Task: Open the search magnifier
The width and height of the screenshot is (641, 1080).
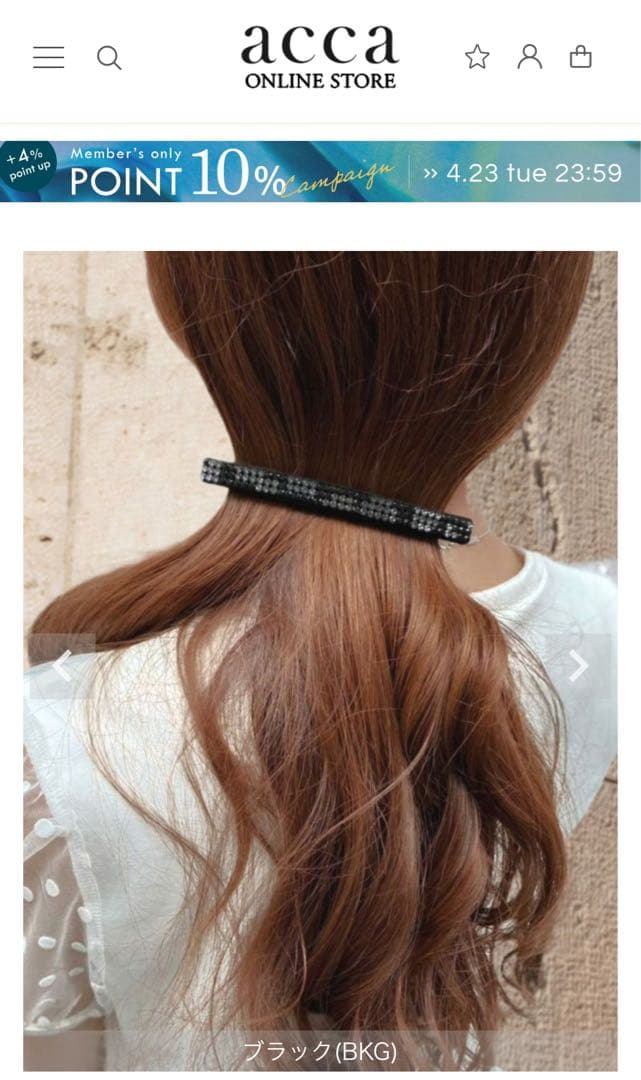Action: point(109,58)
